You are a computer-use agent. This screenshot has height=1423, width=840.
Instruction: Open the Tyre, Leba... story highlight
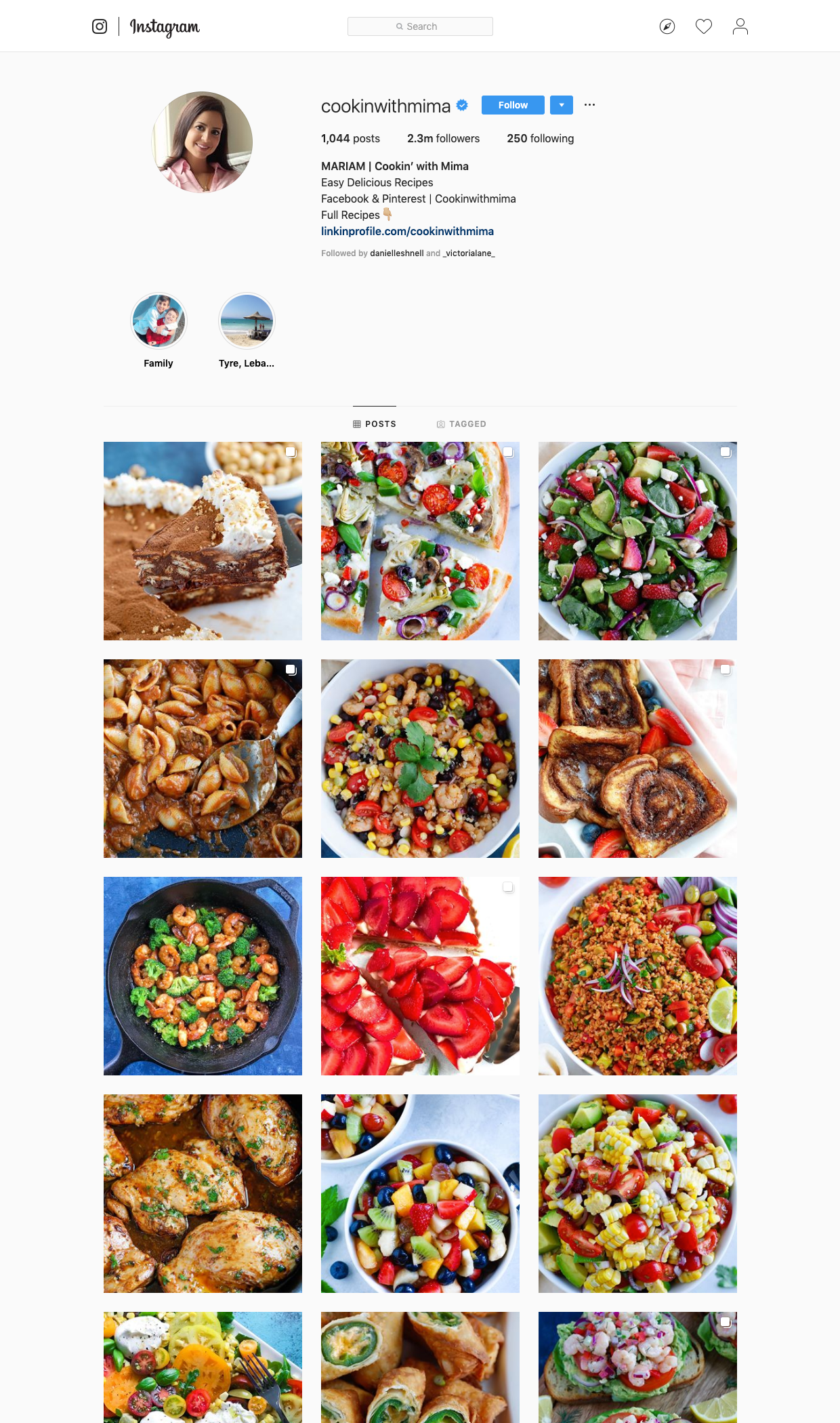(x=247, y=321)
